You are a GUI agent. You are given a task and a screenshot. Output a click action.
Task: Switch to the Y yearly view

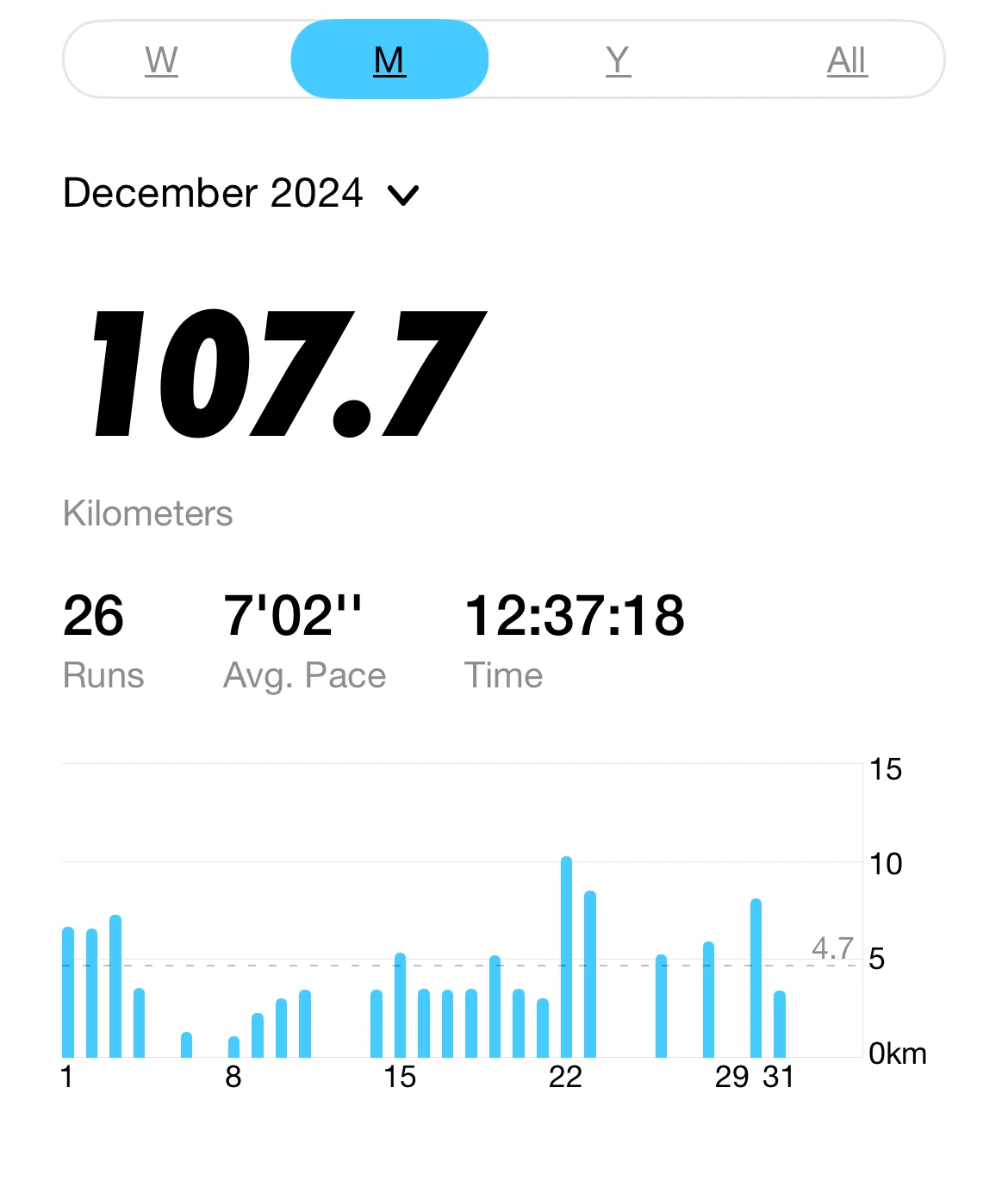pos(618,60)
